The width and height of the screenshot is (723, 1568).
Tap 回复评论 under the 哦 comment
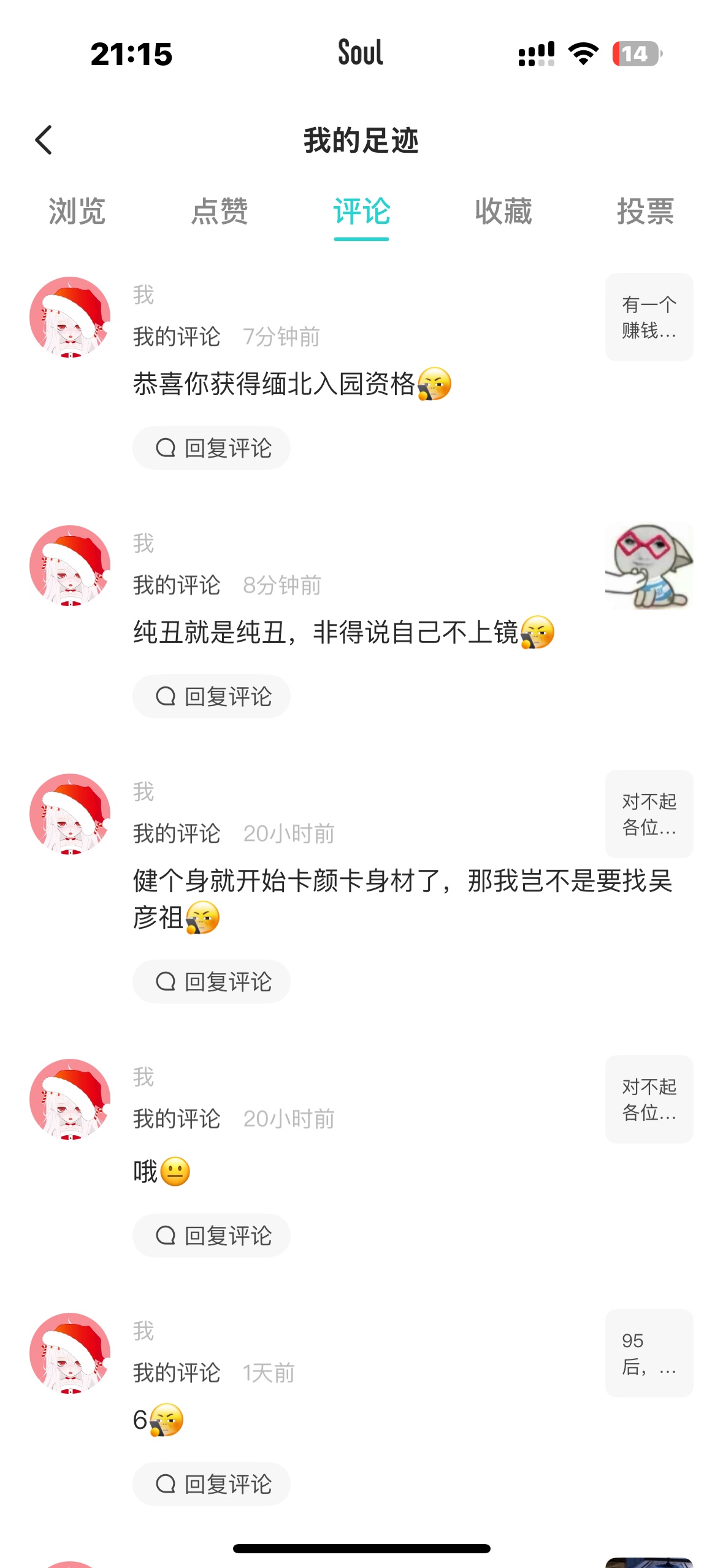212,1236
